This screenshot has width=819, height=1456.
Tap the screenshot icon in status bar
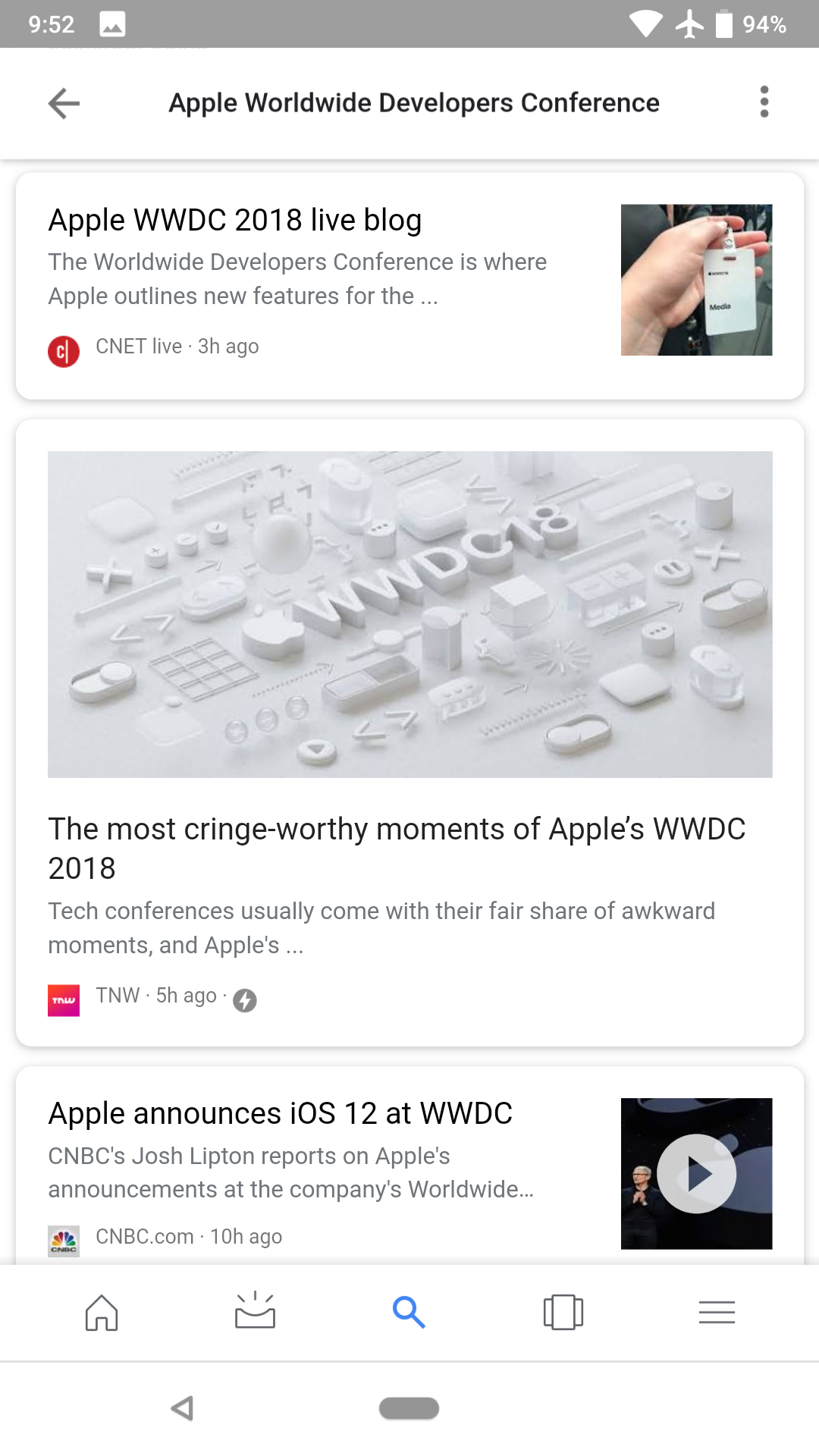click(112, 23)
